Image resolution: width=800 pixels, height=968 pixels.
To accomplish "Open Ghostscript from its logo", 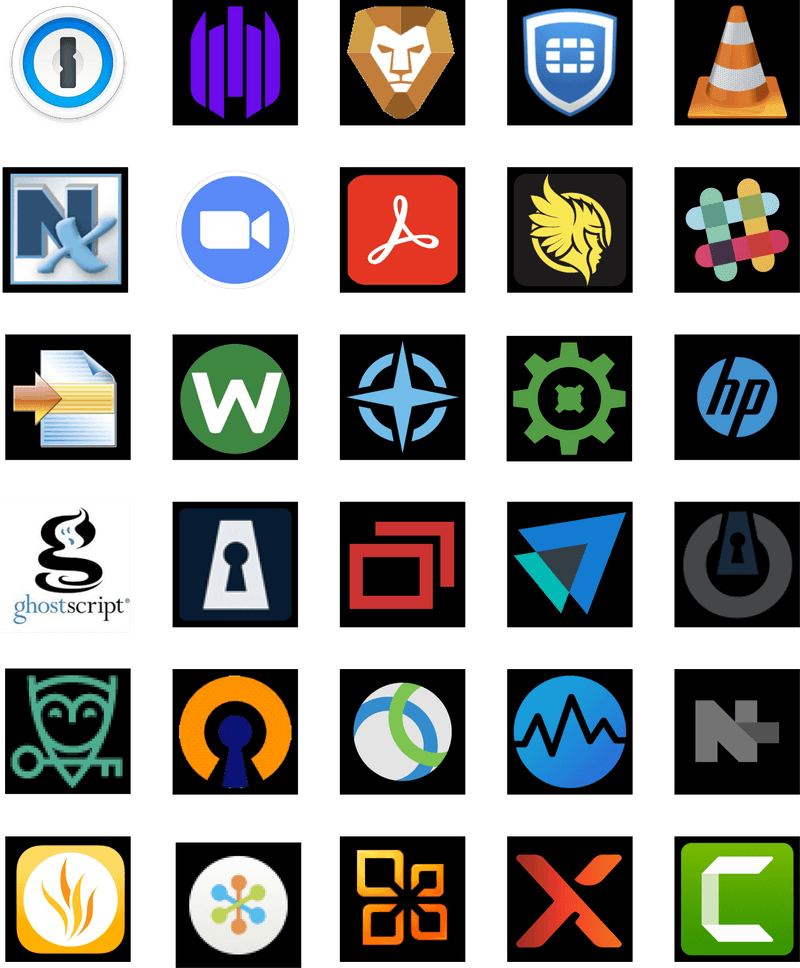I will (x=67, y=563).
